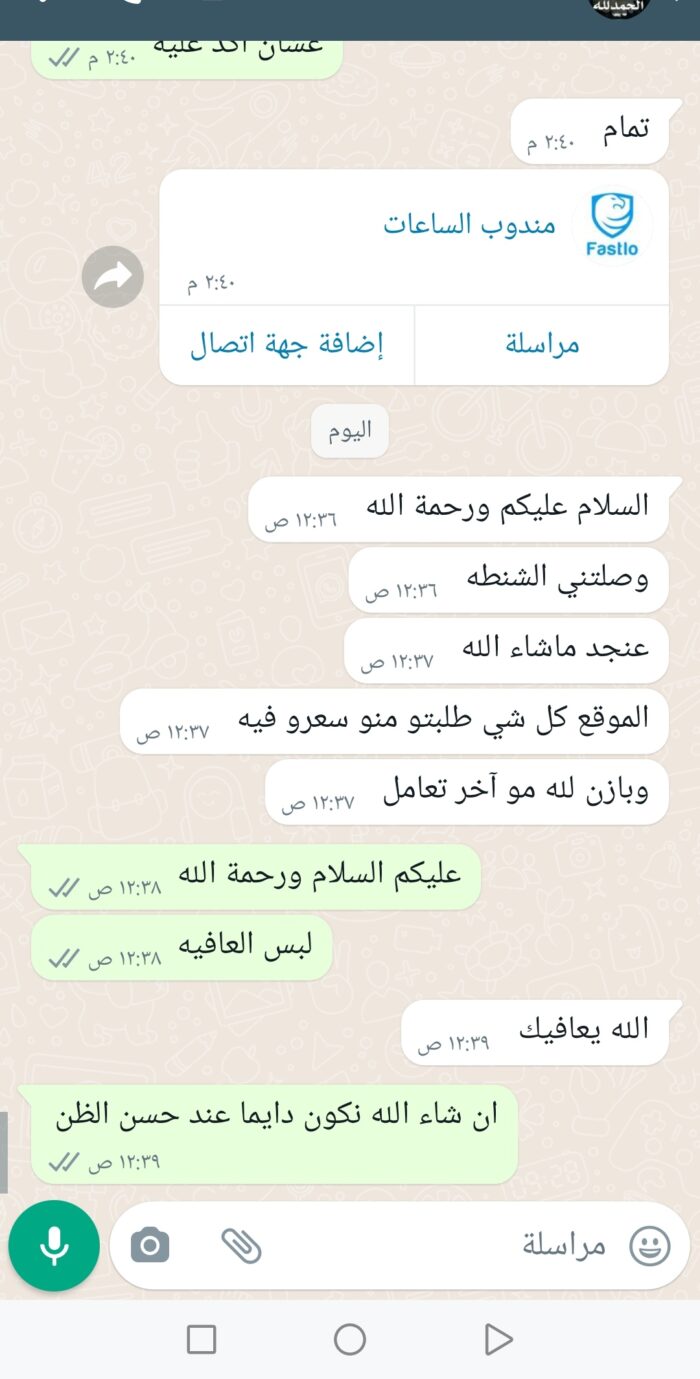Go to the system home screen
This screenshot has width=700, height=1379.
pyautogui.click(x=349, y=1339)
